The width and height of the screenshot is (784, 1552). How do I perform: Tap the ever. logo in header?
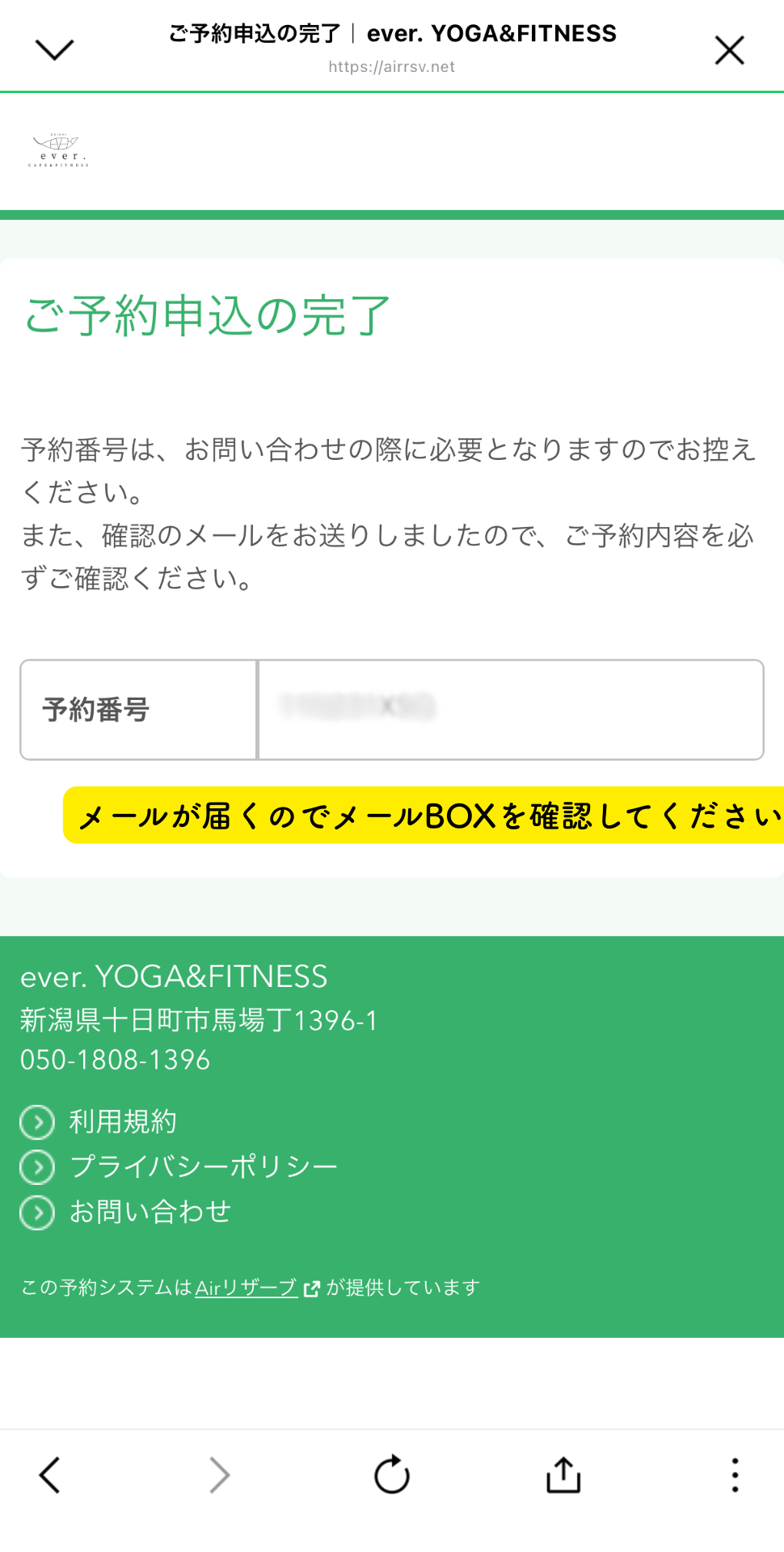point(59,150)
